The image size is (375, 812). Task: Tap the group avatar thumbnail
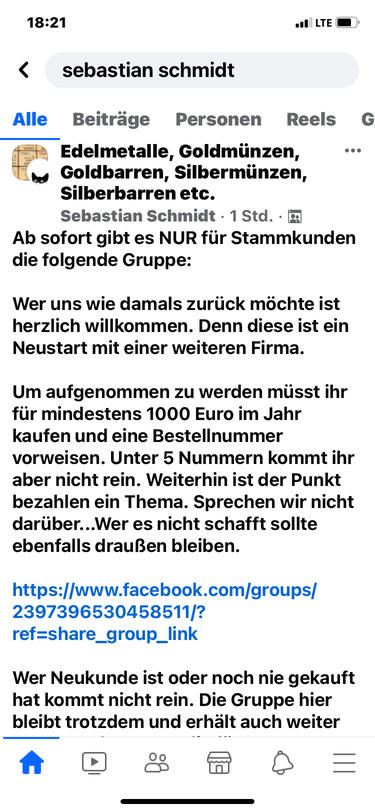click(x=30, y=163)
